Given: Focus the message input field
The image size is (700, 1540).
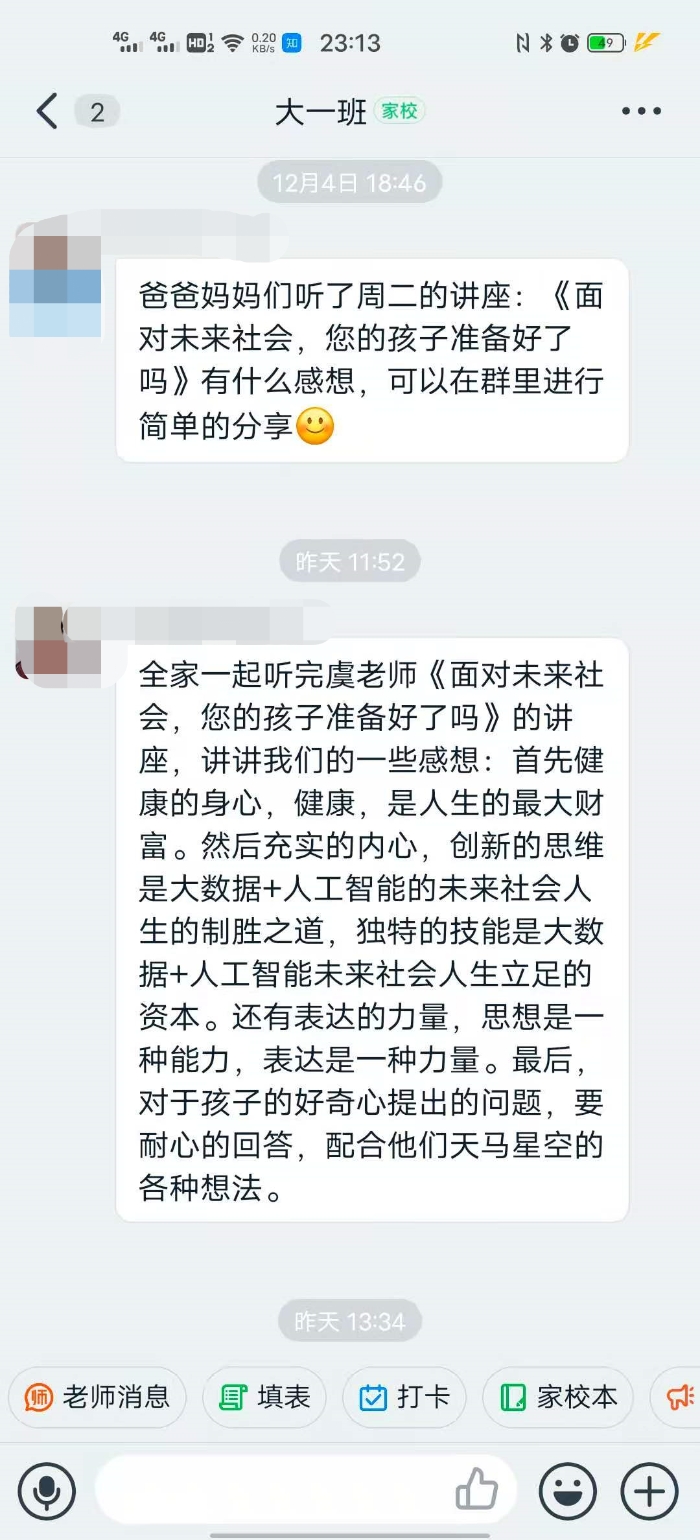Looking at the screenshot, I should 270,1491.
